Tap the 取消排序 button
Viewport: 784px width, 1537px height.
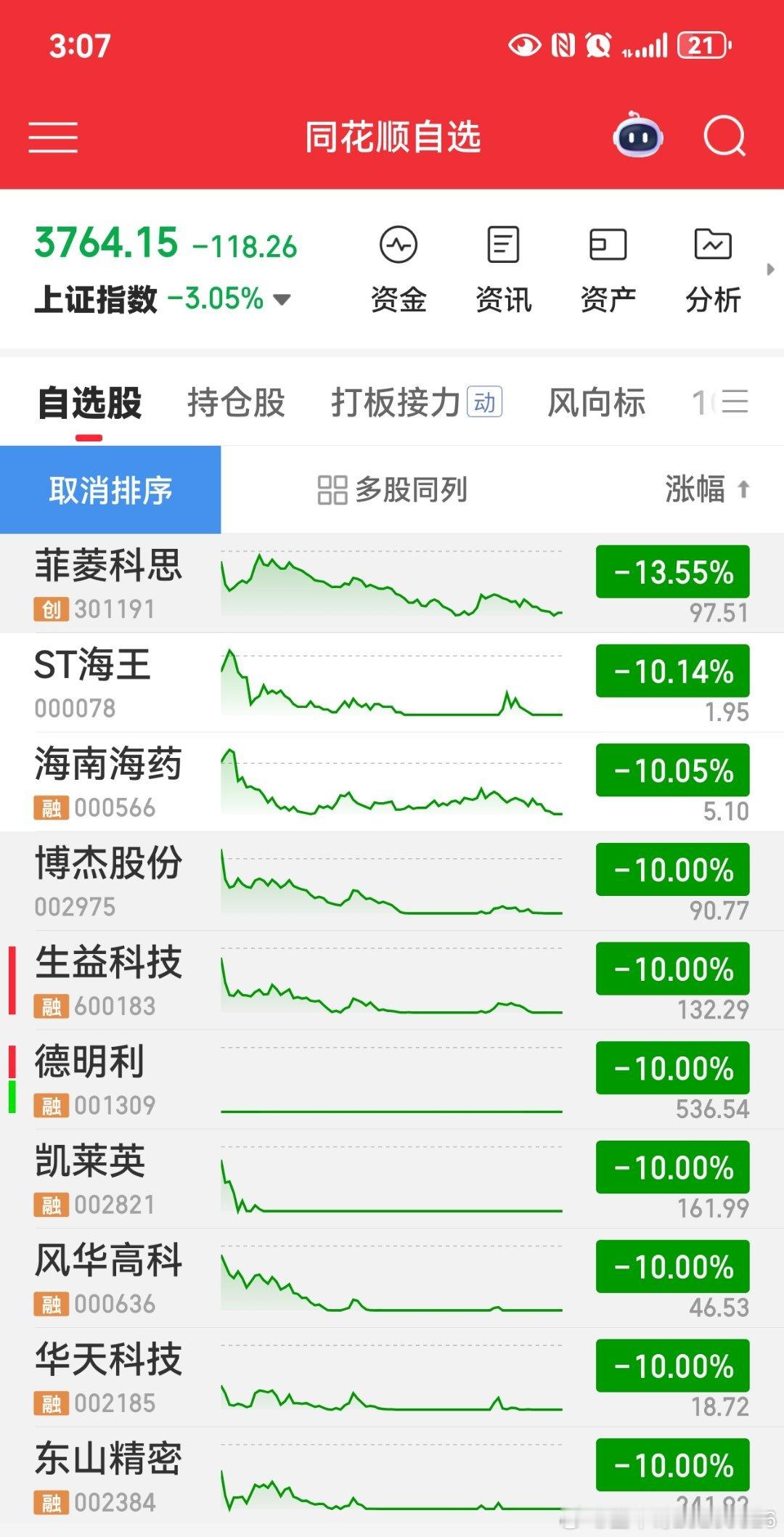click(110, 489)
